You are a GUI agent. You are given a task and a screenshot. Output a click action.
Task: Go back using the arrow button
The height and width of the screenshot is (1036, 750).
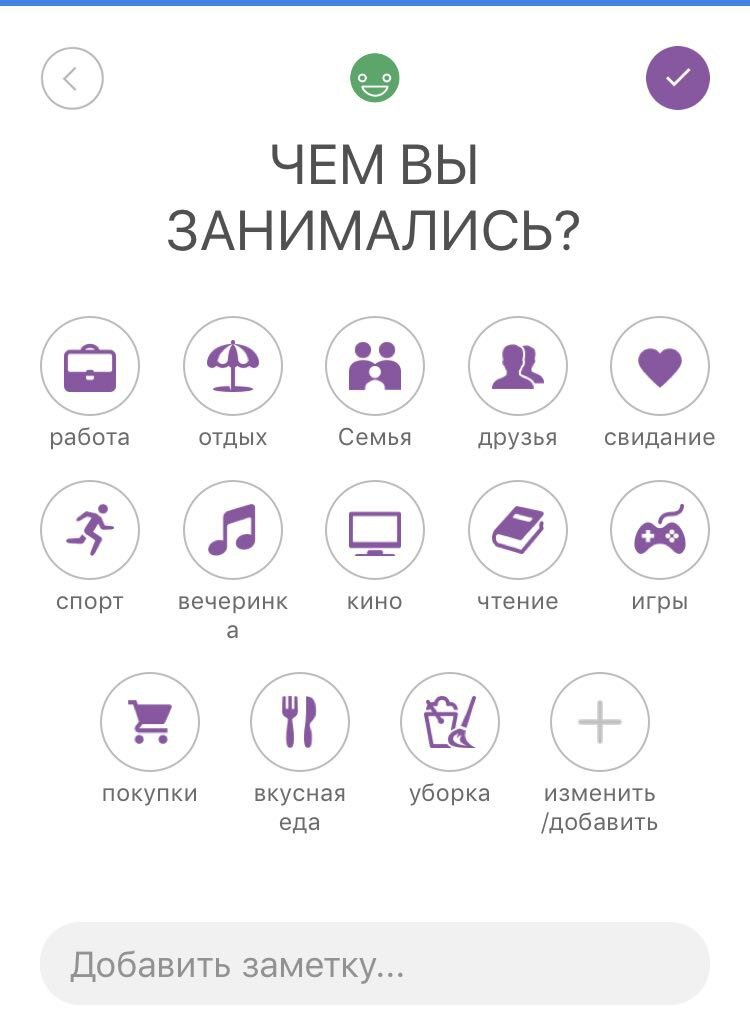click(x=72, y=78)
